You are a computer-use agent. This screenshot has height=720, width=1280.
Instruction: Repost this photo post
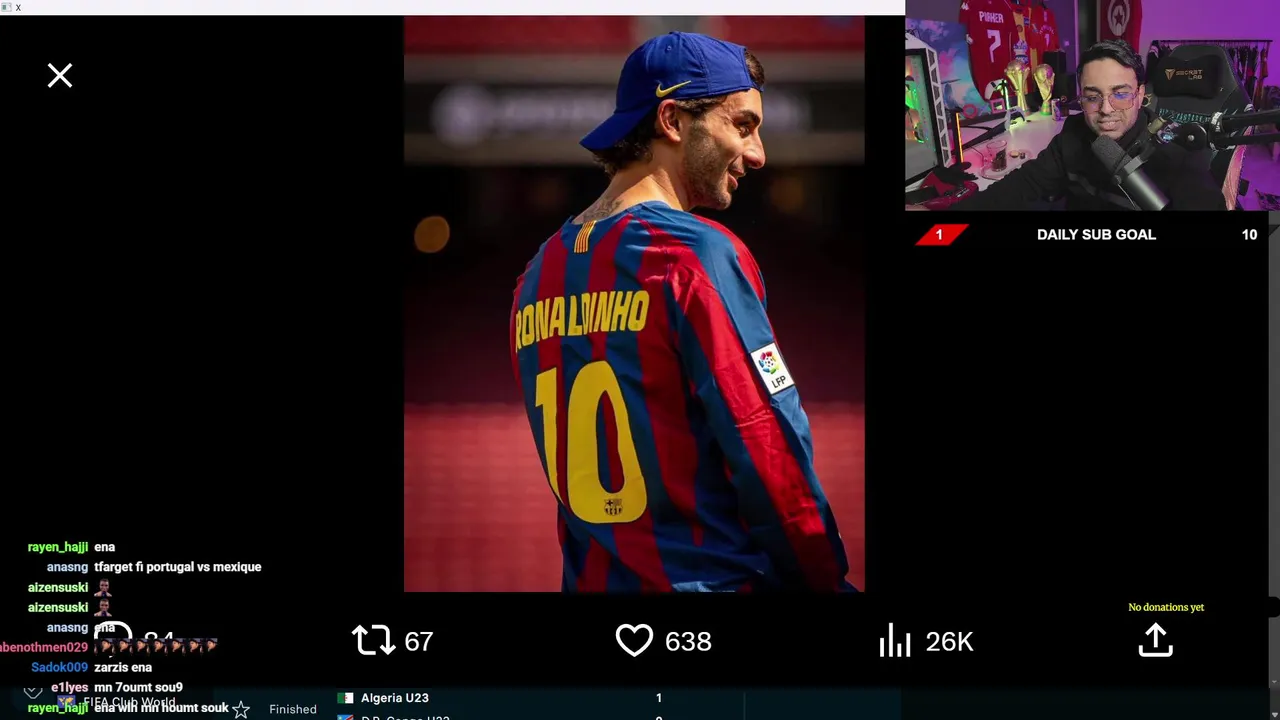[373, 641]
